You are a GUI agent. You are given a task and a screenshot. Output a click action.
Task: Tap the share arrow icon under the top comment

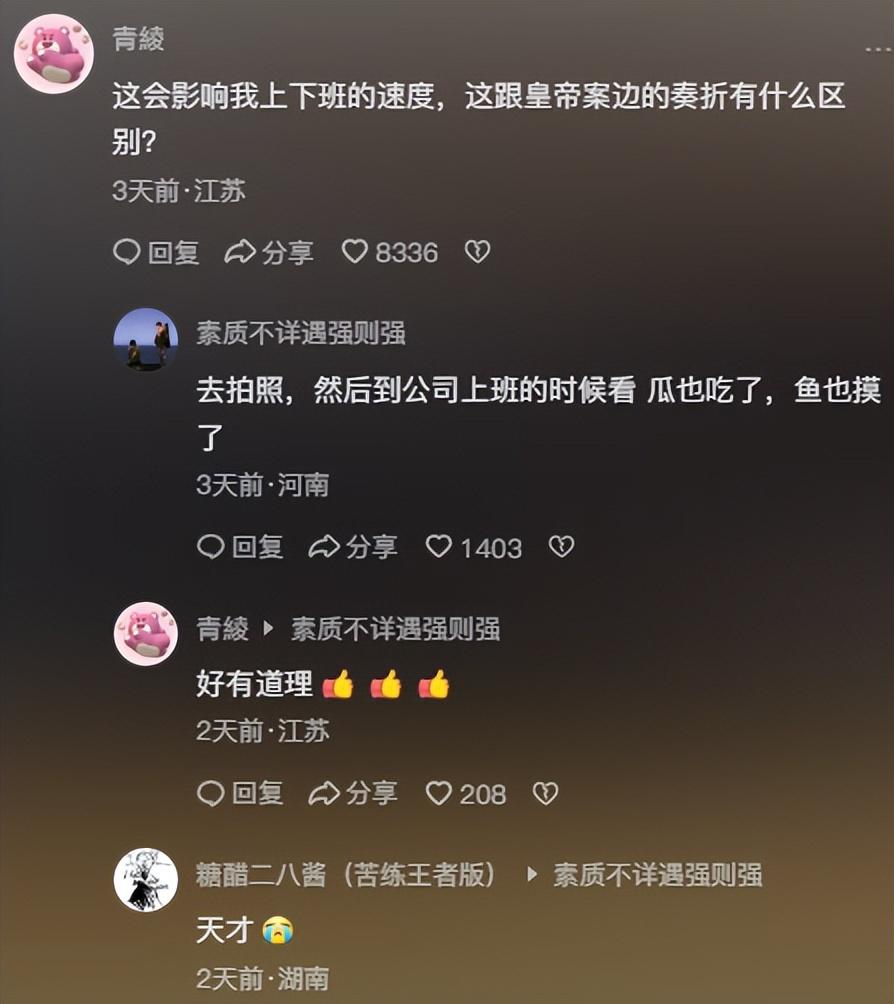240,253
